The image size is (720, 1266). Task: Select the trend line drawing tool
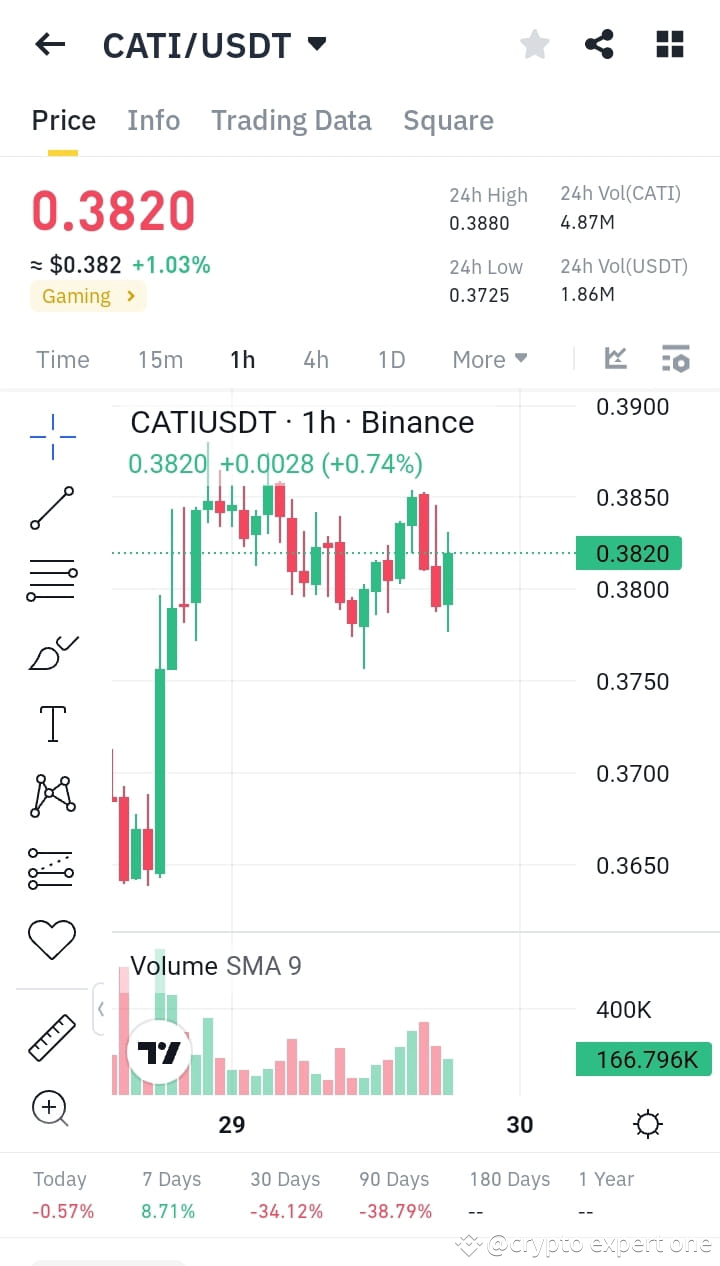pos(51,507)
